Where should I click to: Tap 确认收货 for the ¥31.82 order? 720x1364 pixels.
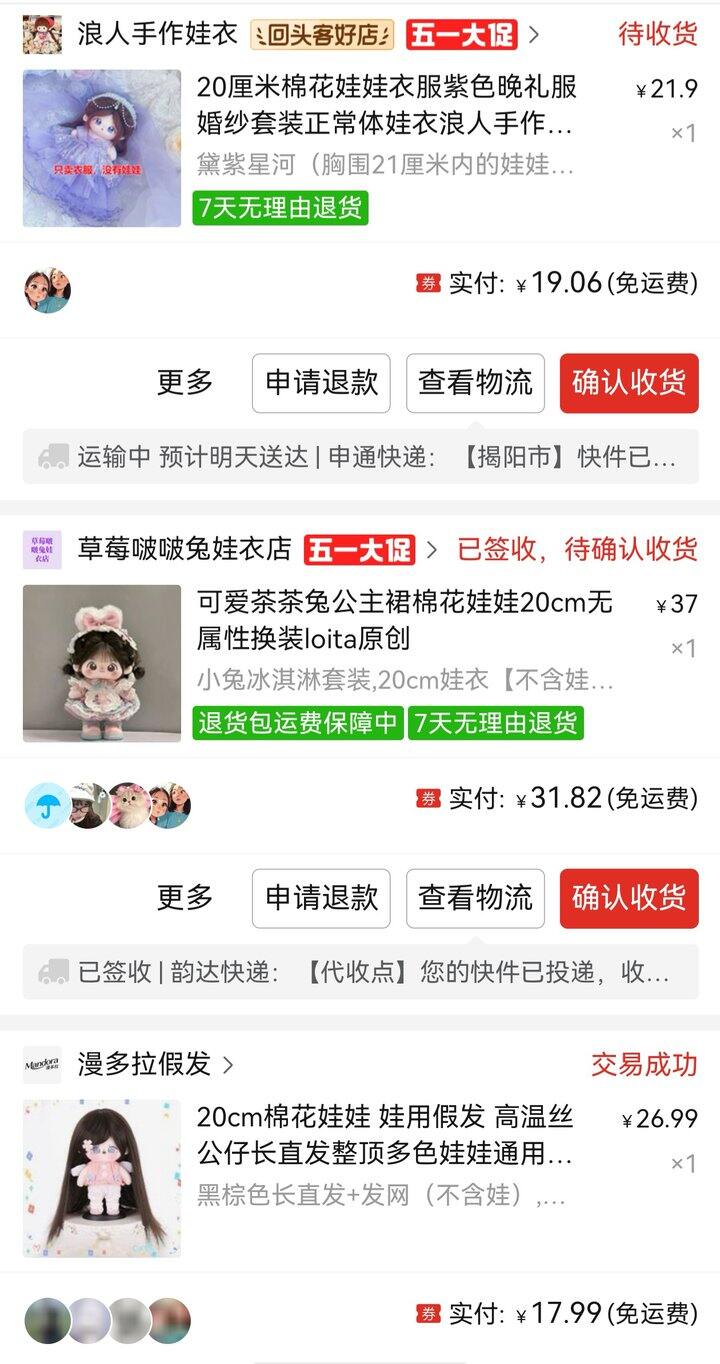click(629, 898)
